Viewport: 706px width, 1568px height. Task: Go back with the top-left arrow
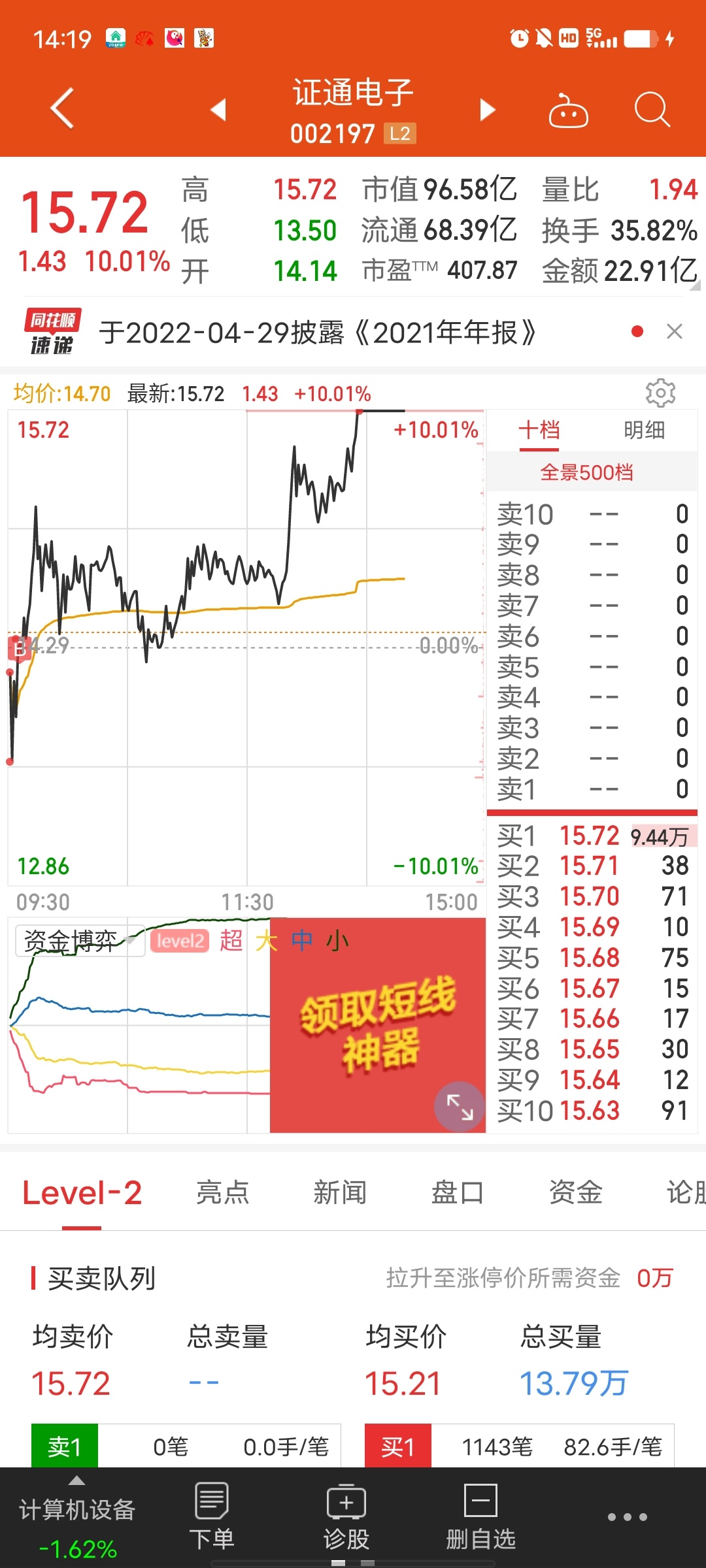tap(62, 108)
